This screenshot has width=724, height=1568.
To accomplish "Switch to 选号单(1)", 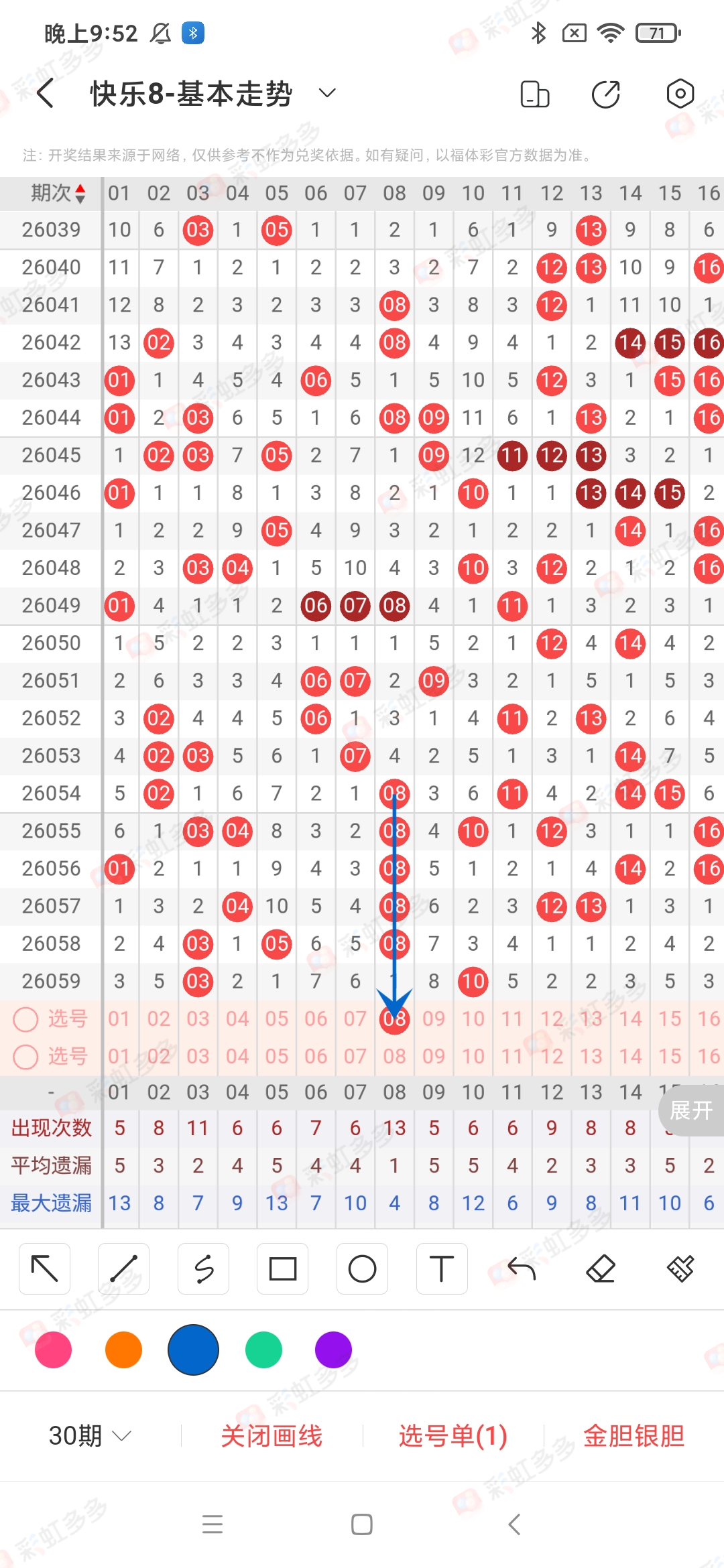I will pyautogui.click(x=451, y=1436).
